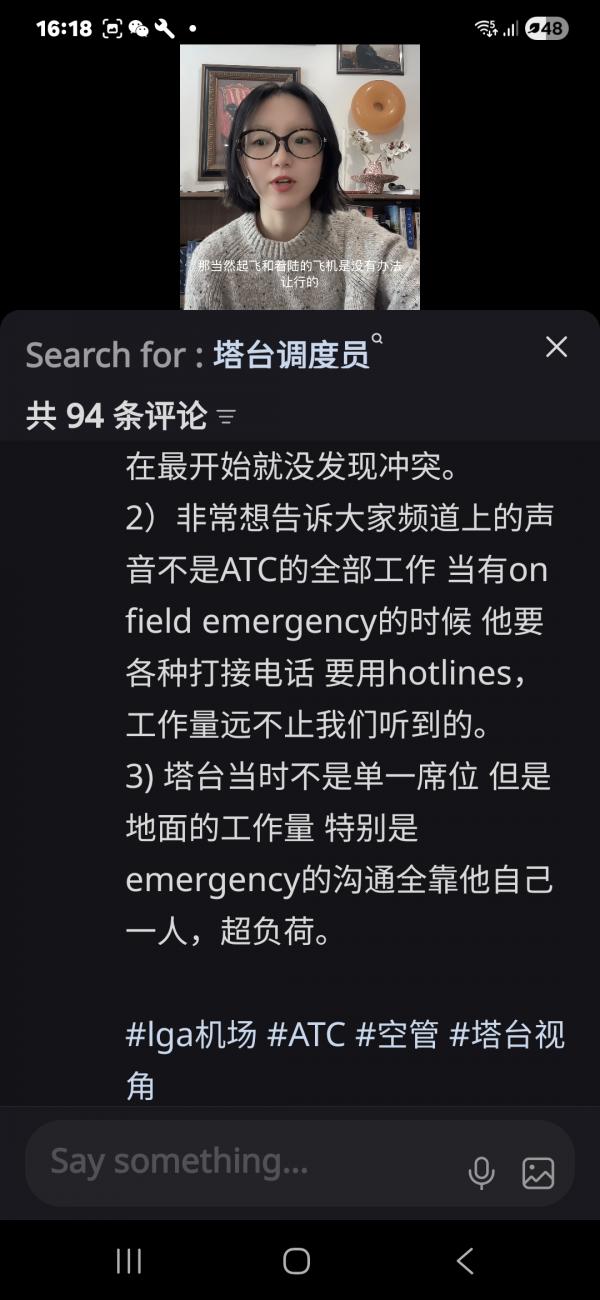Attach an image to the comment
Image resolution: width=600 pixels, height=1300 pixels.
(538, 1172)
